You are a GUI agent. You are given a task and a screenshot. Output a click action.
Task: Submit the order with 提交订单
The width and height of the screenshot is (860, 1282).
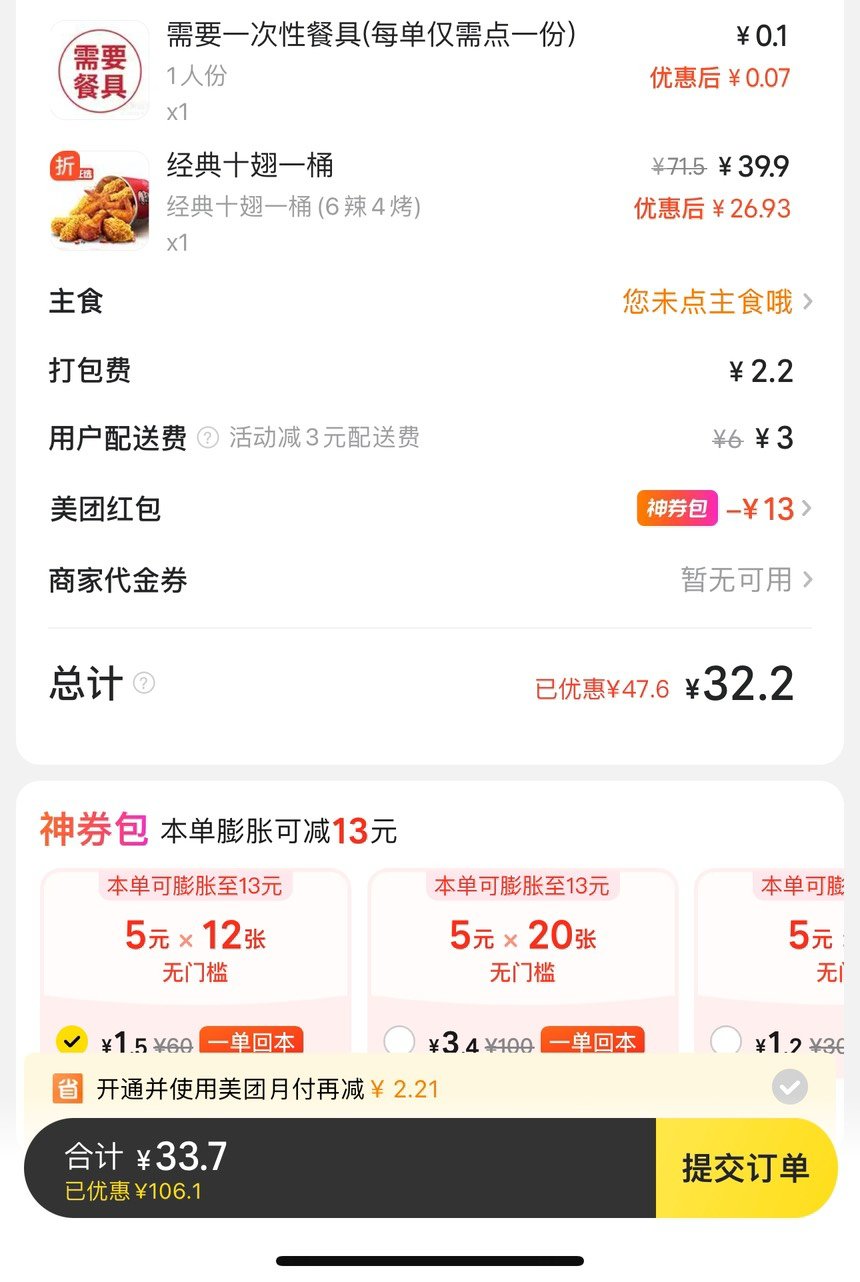[x=745, y=1168]
